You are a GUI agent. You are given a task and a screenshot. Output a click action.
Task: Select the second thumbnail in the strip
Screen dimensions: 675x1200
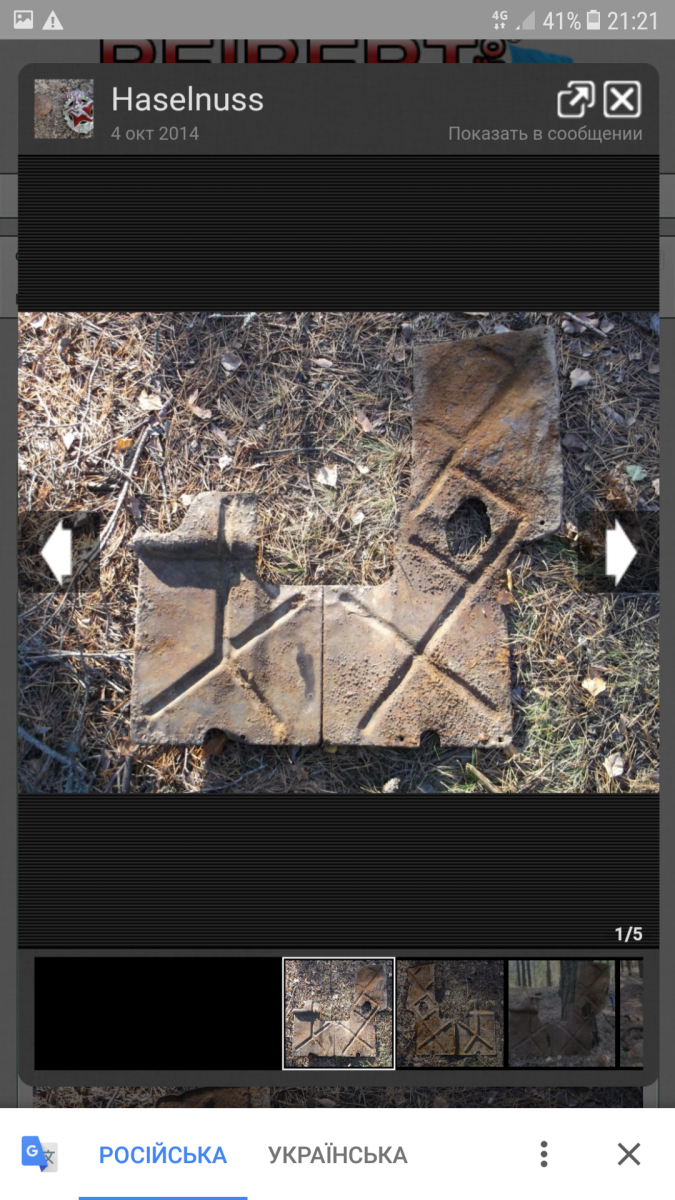[451, 1013]
